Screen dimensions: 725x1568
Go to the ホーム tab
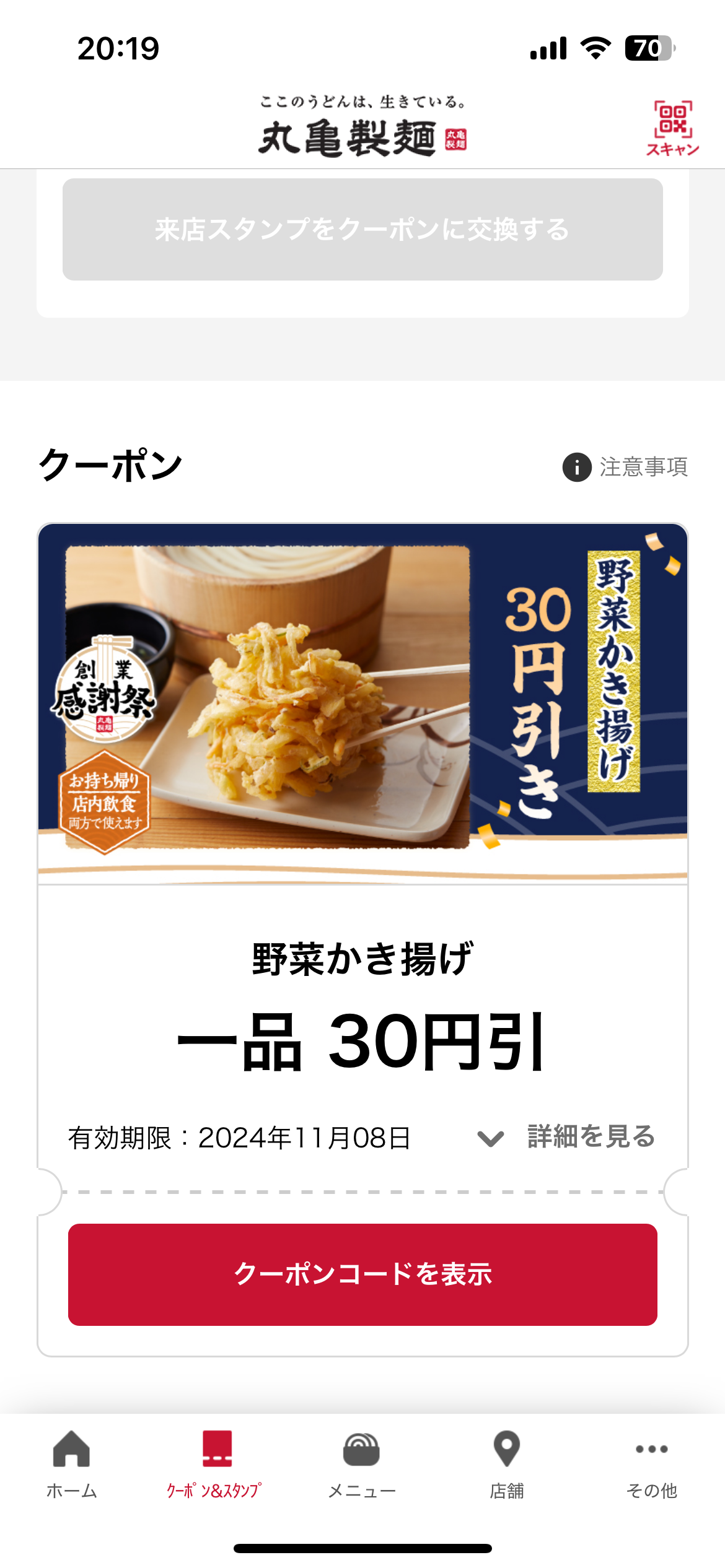point(72,1464)
